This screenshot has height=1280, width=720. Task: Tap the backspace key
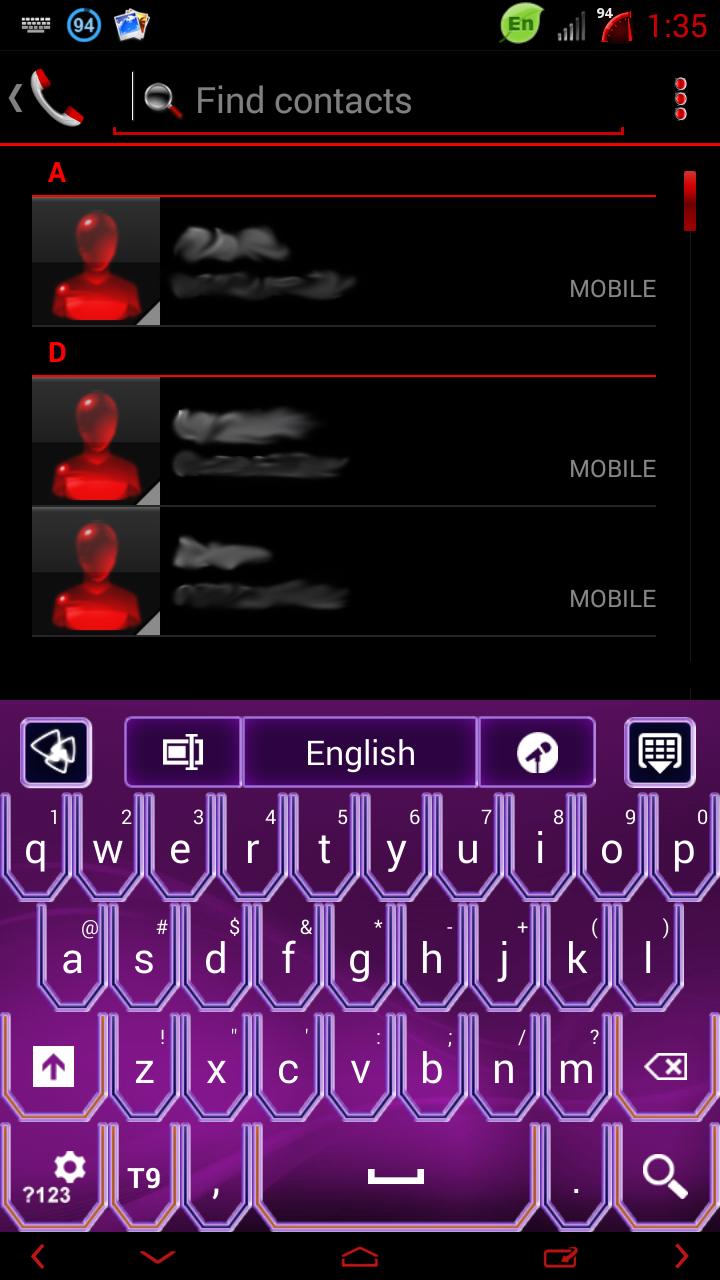tap(665, 1068)
